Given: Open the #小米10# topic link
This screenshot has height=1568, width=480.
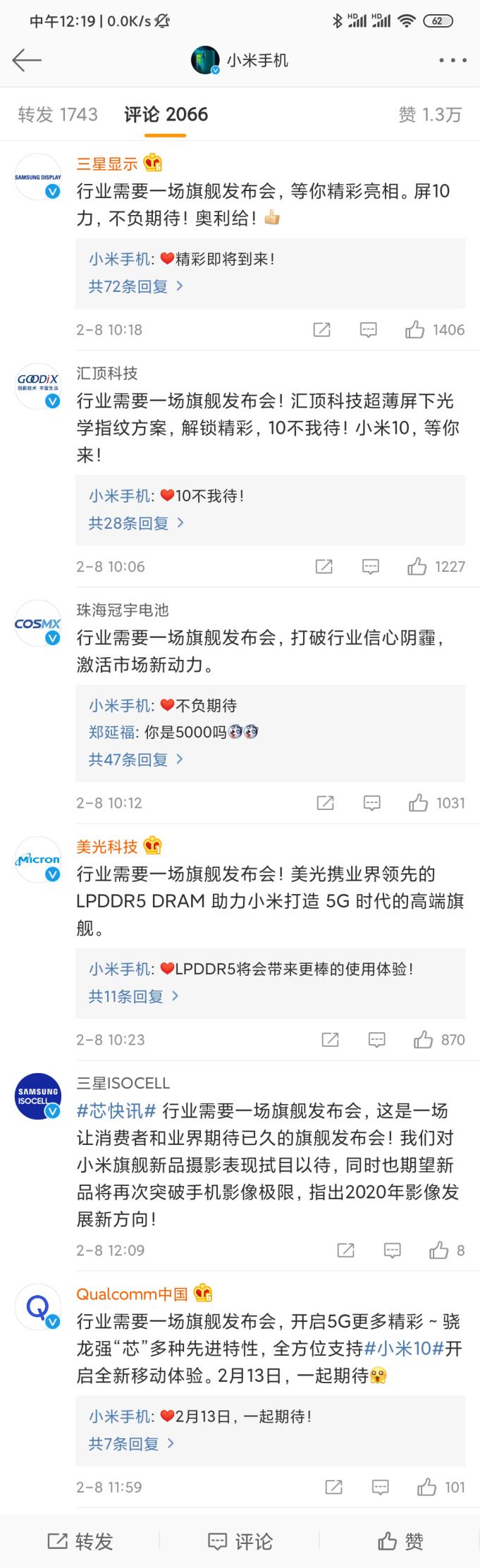Looking at the screenshot, I should coord(403,1349).
